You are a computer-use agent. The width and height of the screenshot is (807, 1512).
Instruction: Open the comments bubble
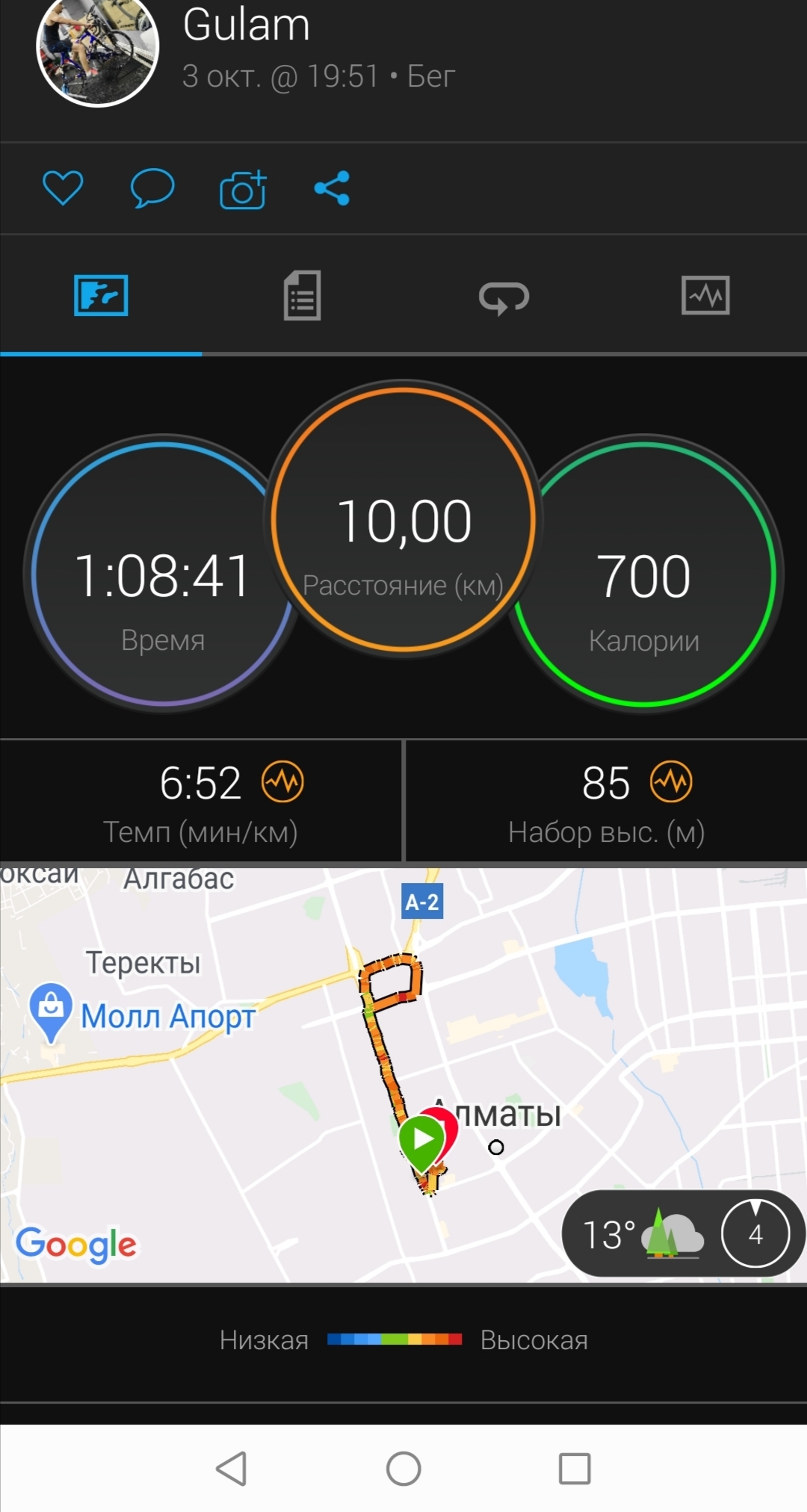(152, 188)
